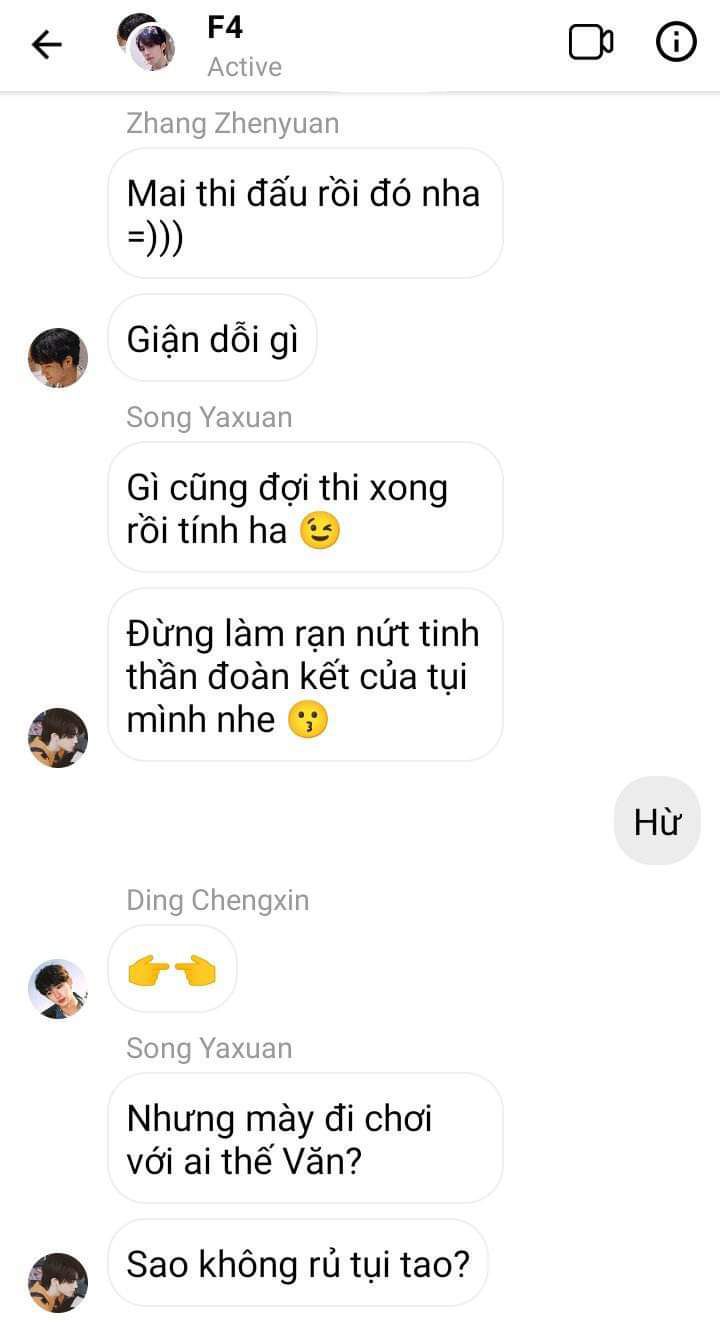Open the conversation info icon
The height and width of the screenshot is (1322, 720).
pyautogui.click(x=675, y=43)
